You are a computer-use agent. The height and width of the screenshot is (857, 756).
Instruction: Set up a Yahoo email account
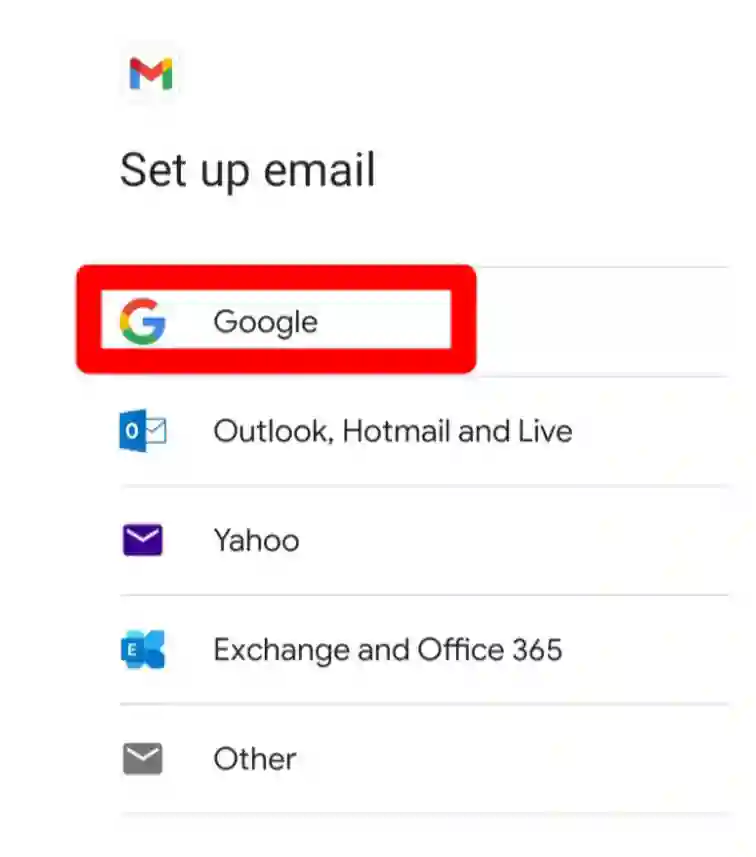[256, 541]
